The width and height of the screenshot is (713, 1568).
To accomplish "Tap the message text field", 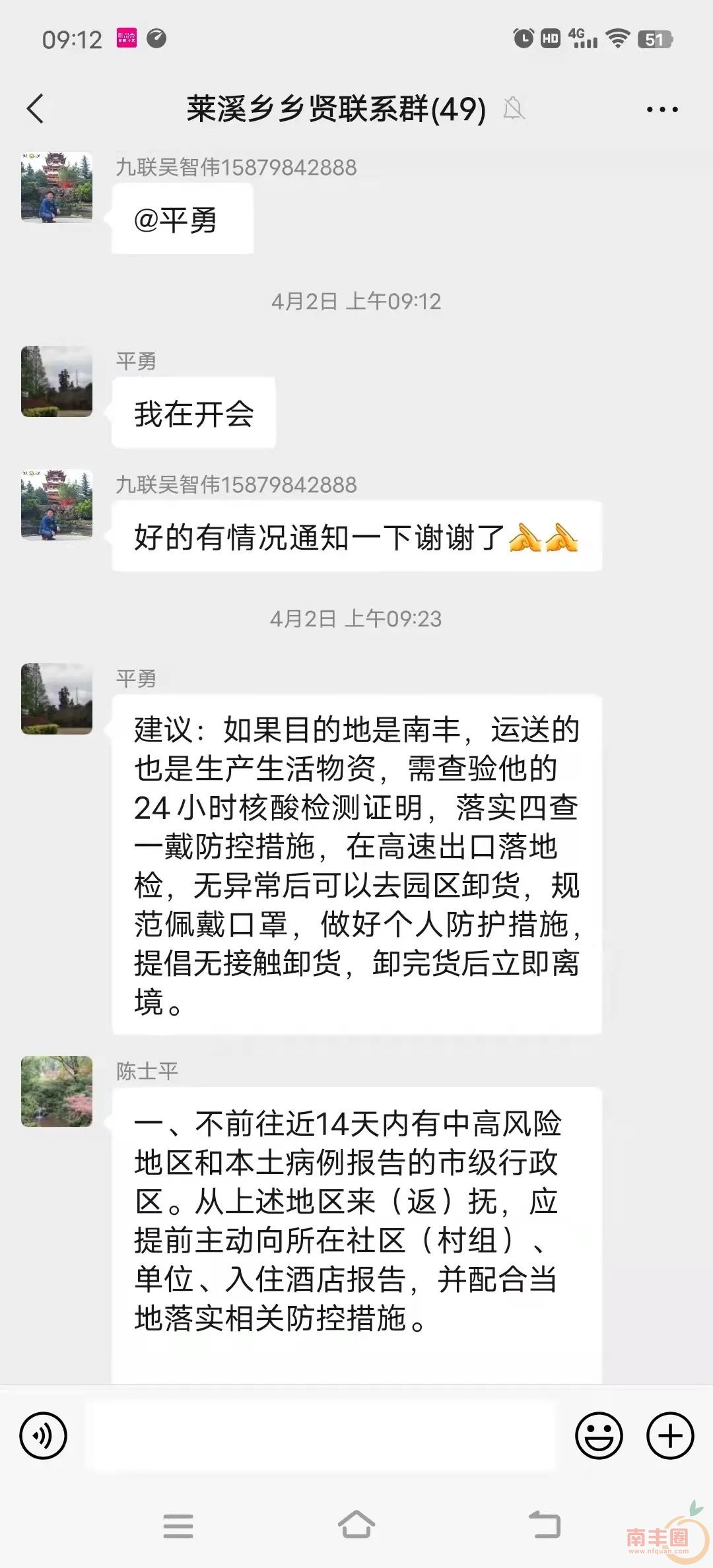I will pos(322,1435).
